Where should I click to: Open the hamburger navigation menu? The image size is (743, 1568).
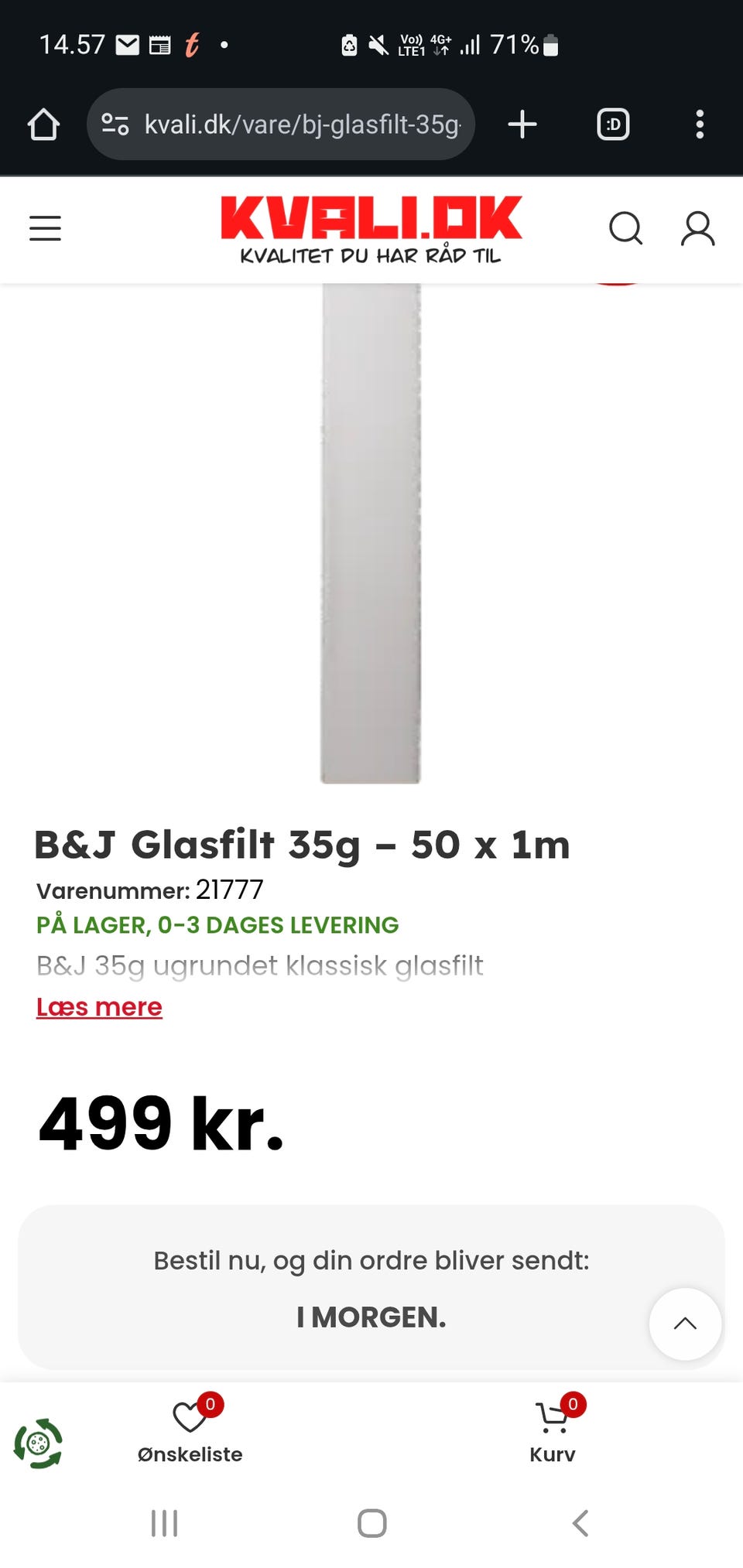(44, 228)
